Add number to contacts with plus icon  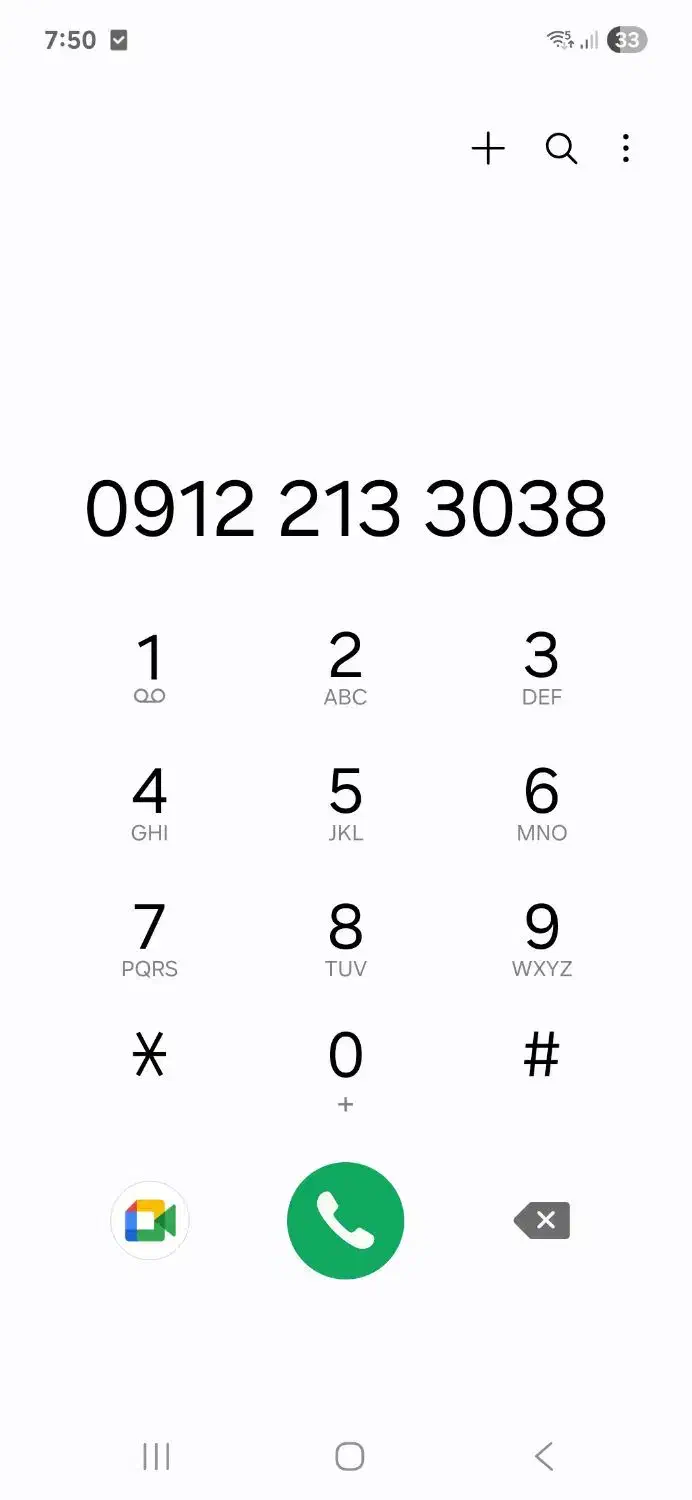point(488,149)
